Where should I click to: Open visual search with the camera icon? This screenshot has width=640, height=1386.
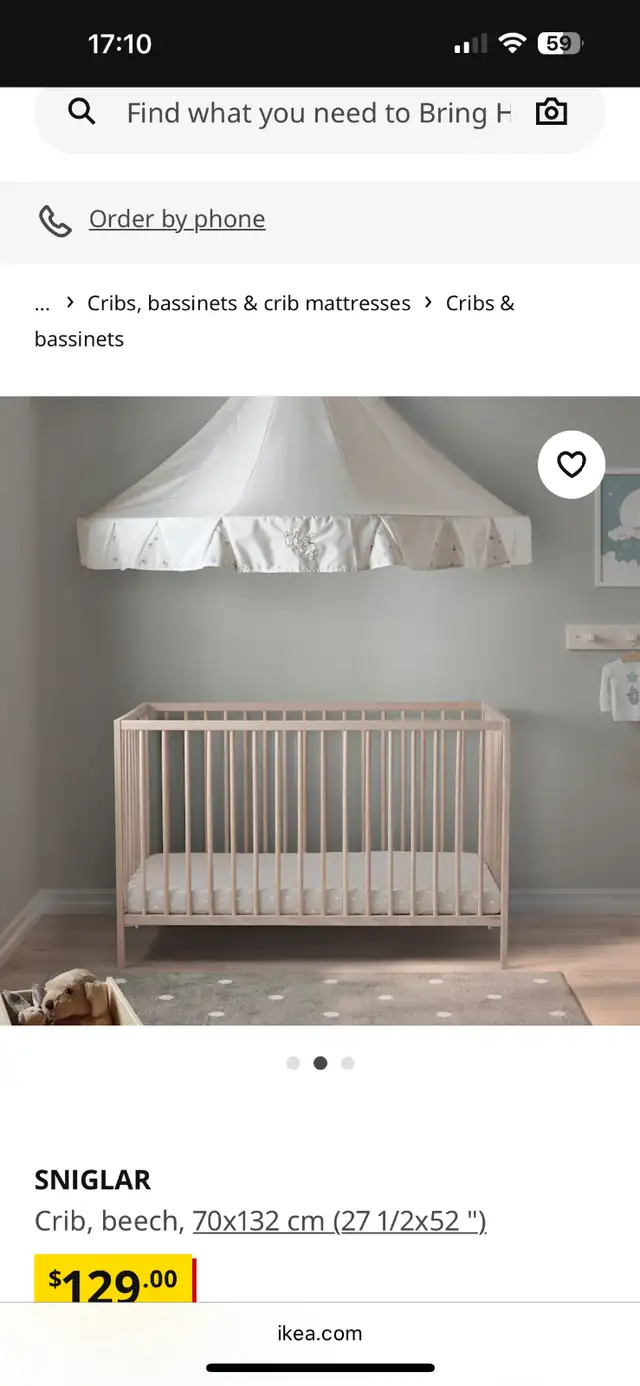click(551, 113)
